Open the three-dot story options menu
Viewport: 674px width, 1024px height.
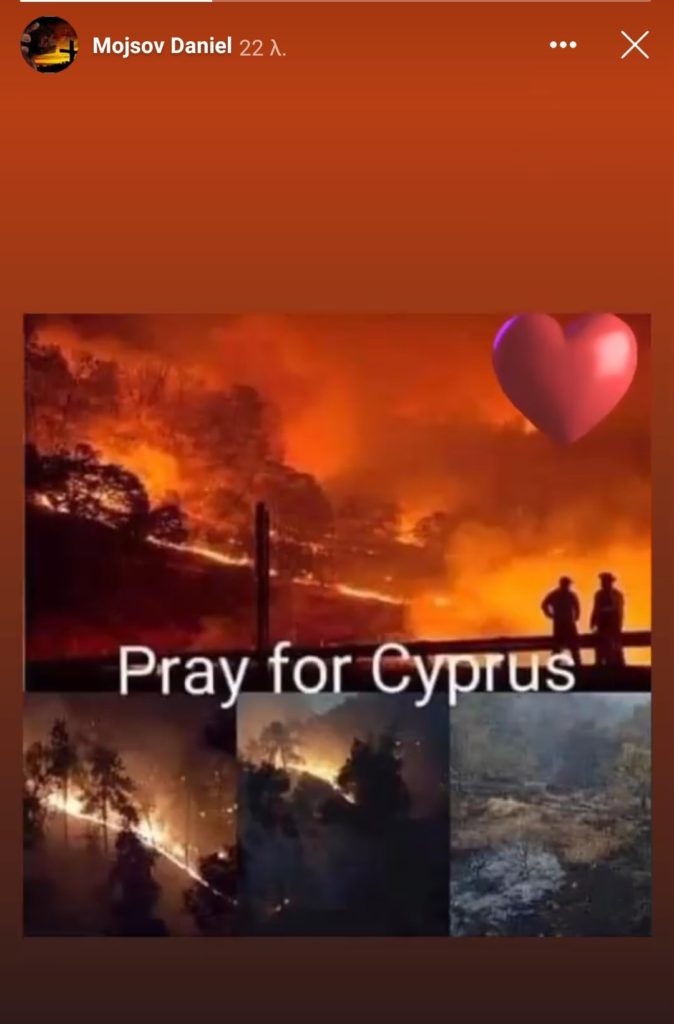point(563,45)
